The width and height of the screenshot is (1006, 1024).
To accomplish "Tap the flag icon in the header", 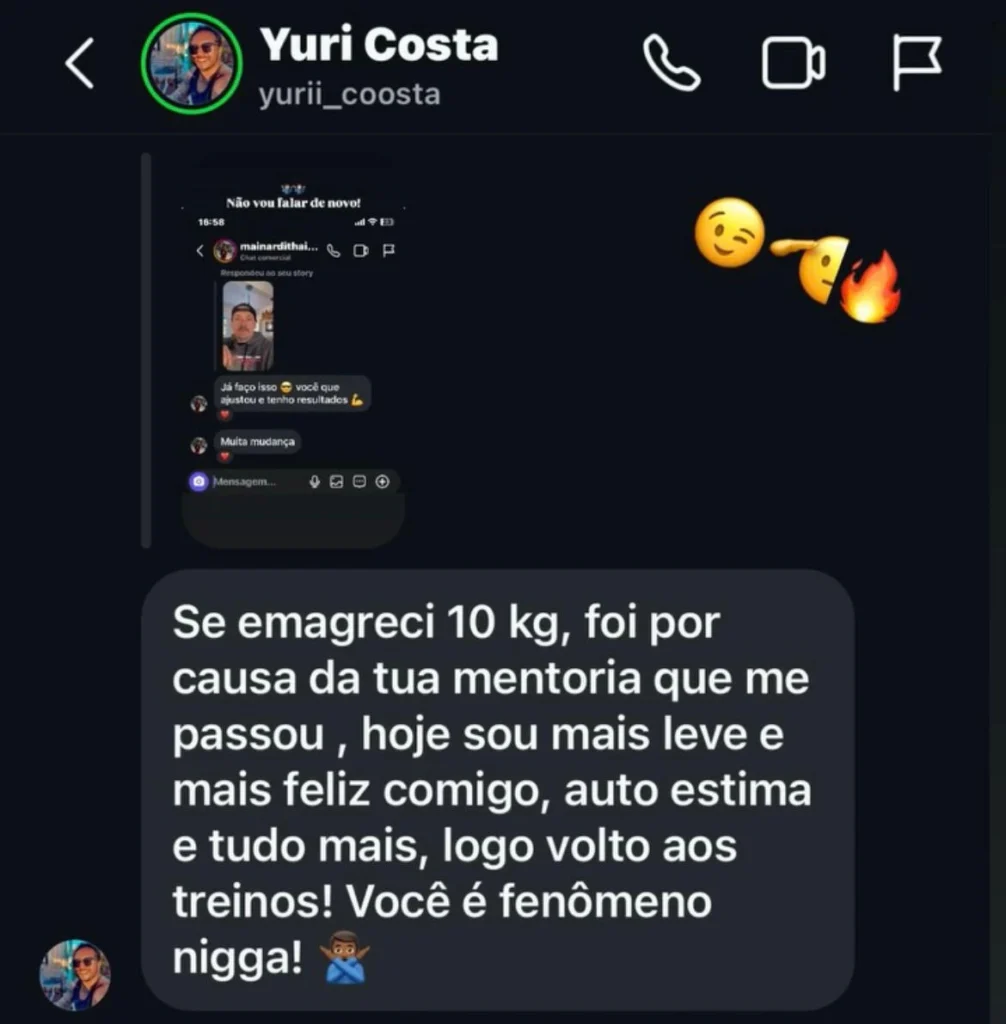I will pos(916,64).
